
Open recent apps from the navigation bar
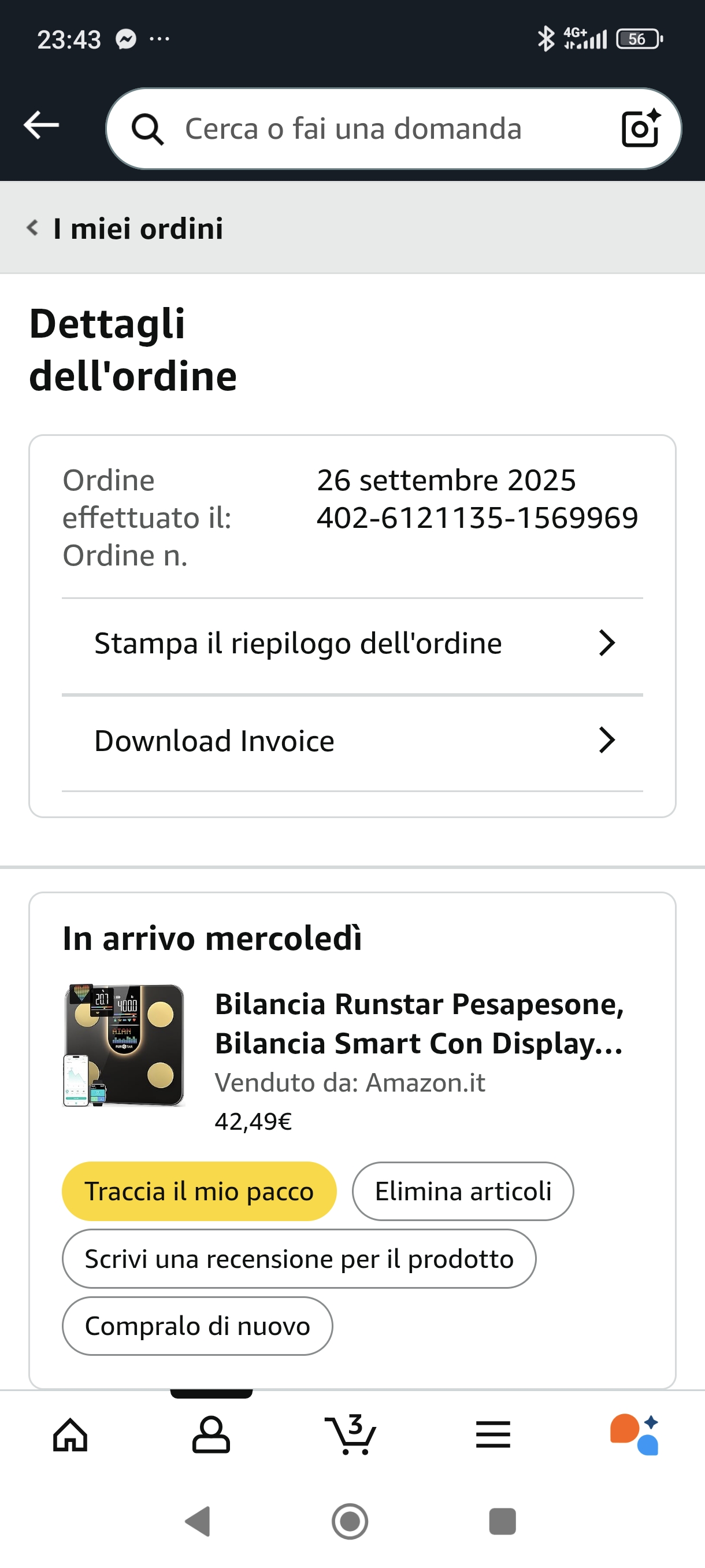click(x=502, y=1521)
